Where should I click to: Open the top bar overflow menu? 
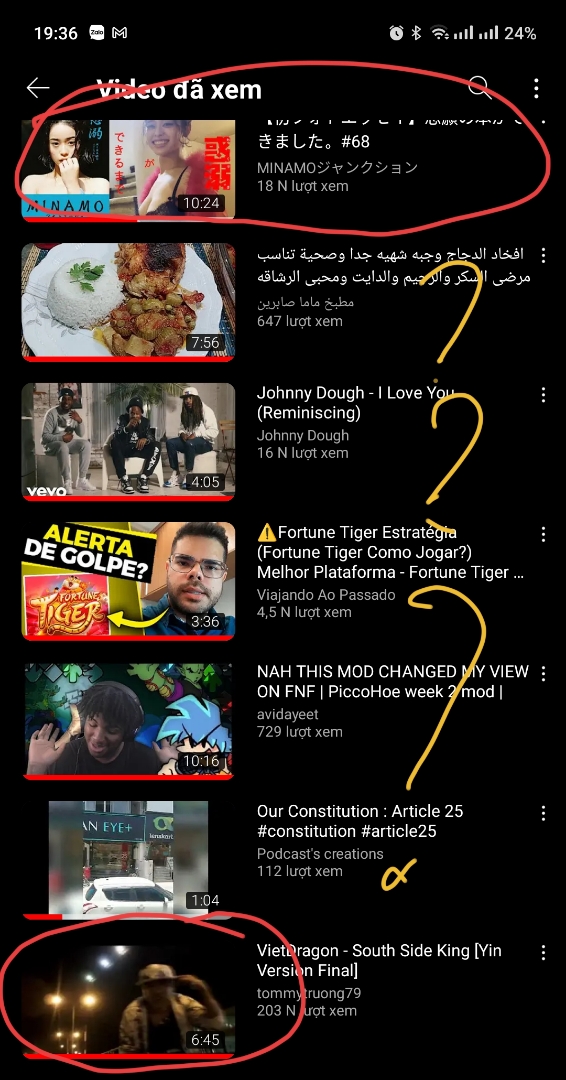pos(536,88)
